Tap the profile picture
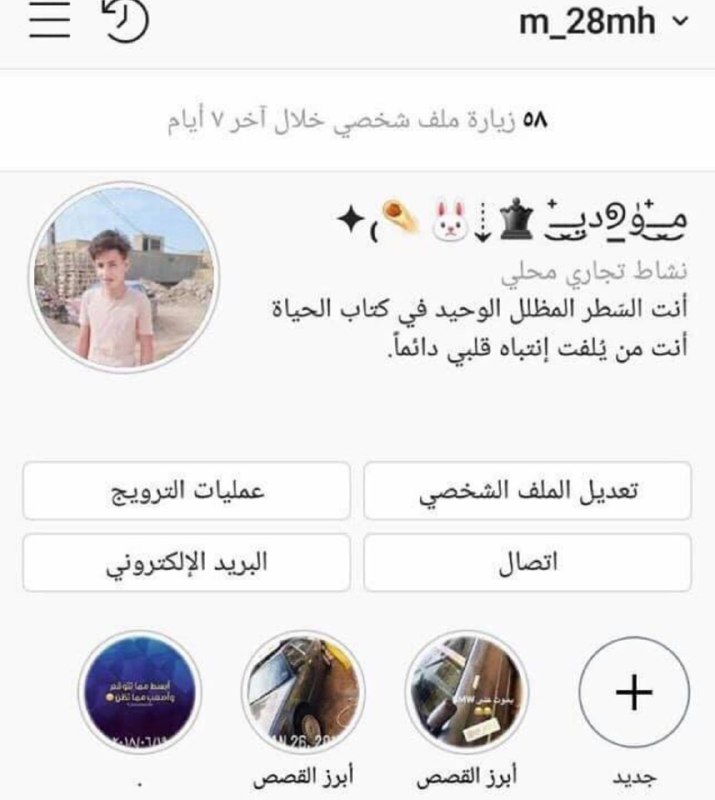Screen dimensions: 715x800 [x=121, y=278]
